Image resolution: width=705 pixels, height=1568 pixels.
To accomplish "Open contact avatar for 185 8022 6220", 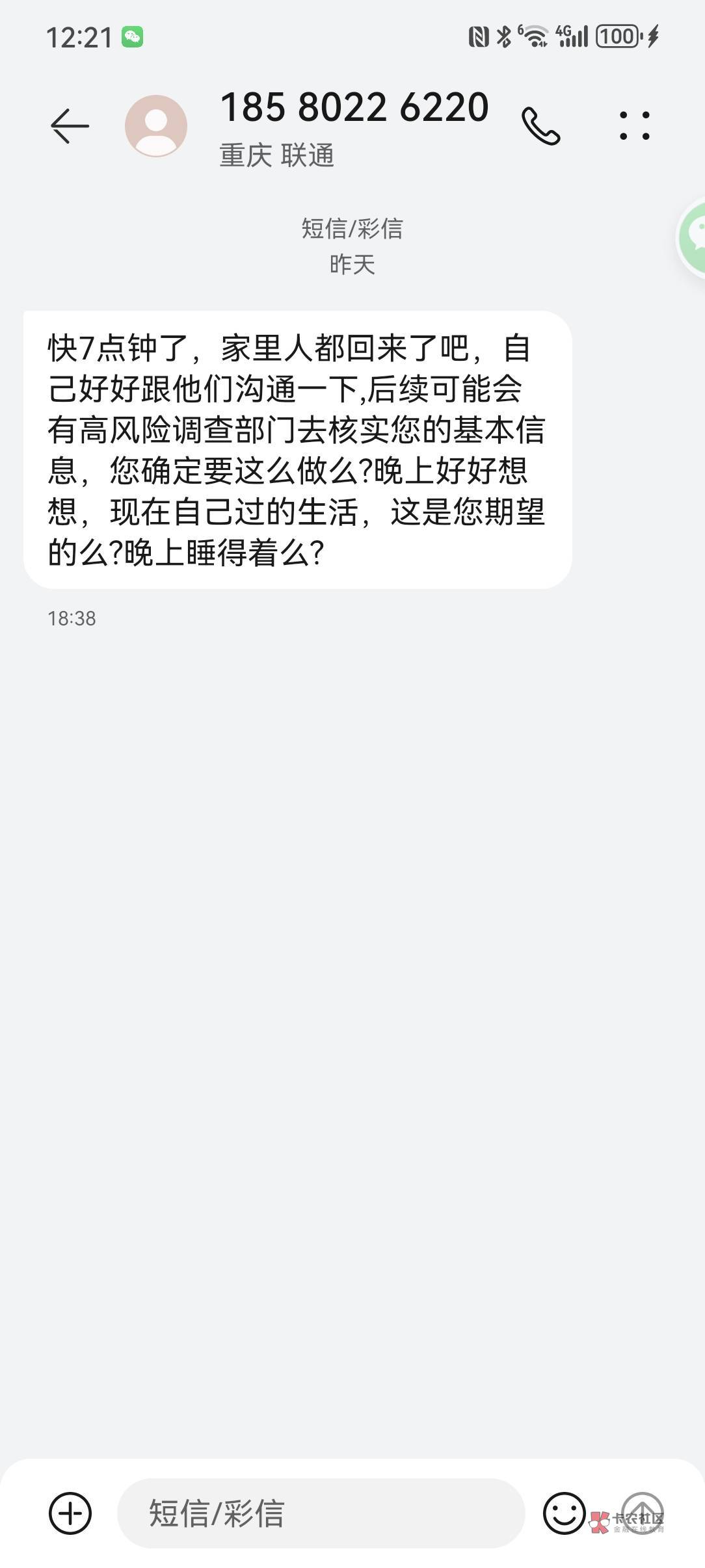I will coord(156,125).
